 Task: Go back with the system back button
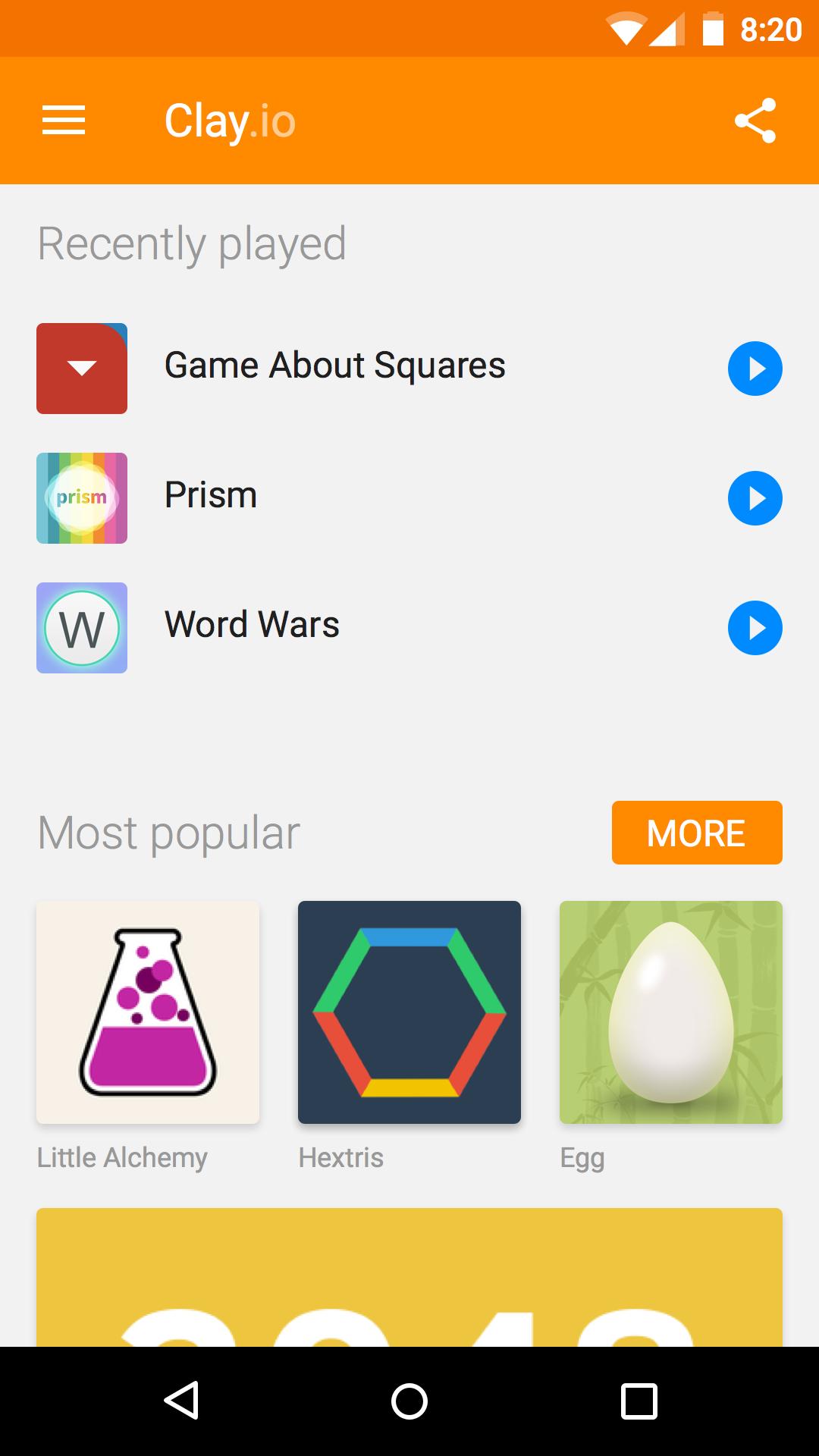tap(182, 1401)
